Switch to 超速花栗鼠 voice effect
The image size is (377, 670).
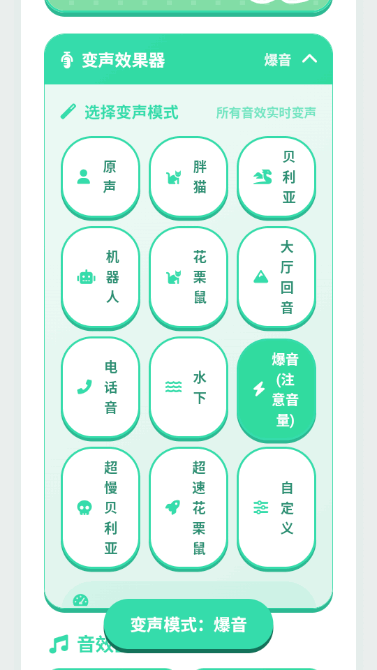[x=188, y=508]
